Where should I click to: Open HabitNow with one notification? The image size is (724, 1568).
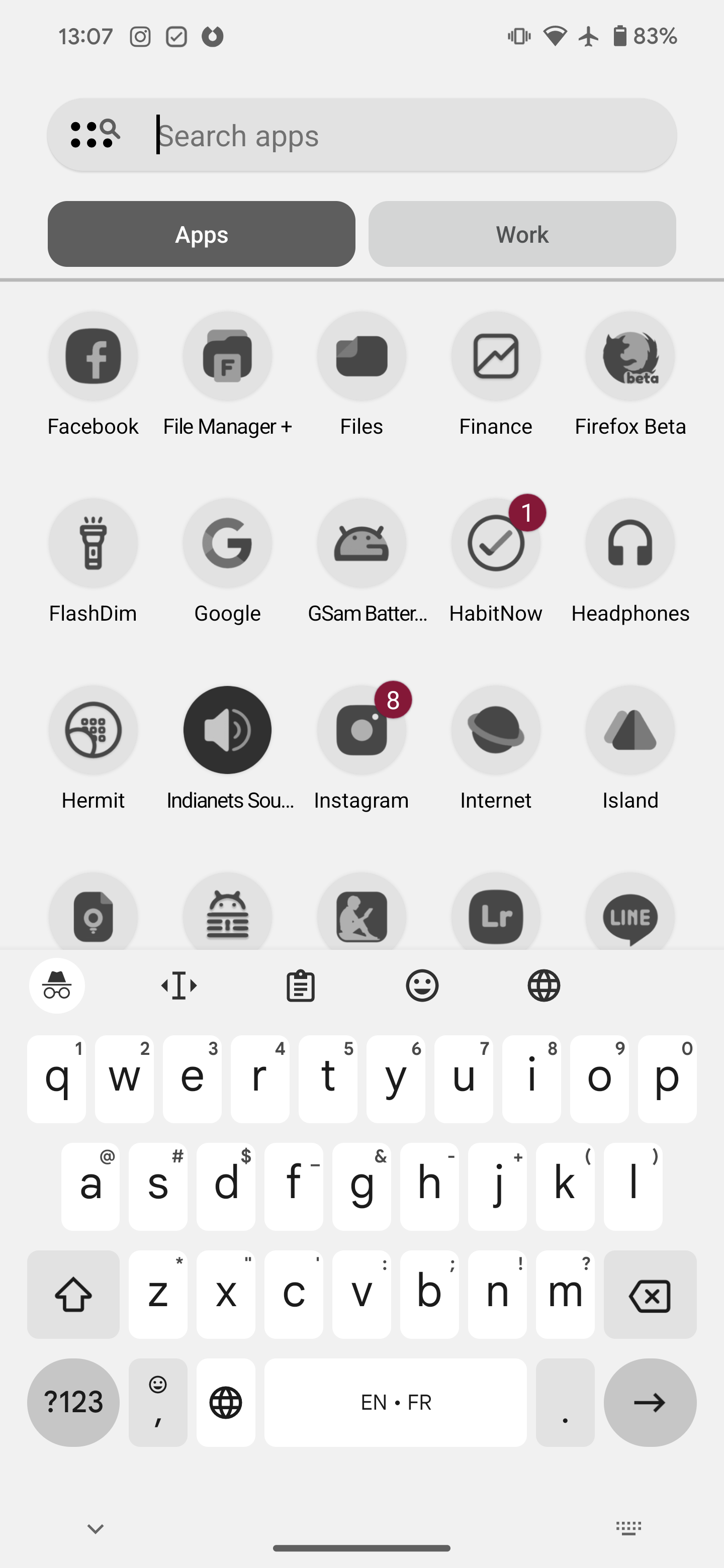click(496, 544)
